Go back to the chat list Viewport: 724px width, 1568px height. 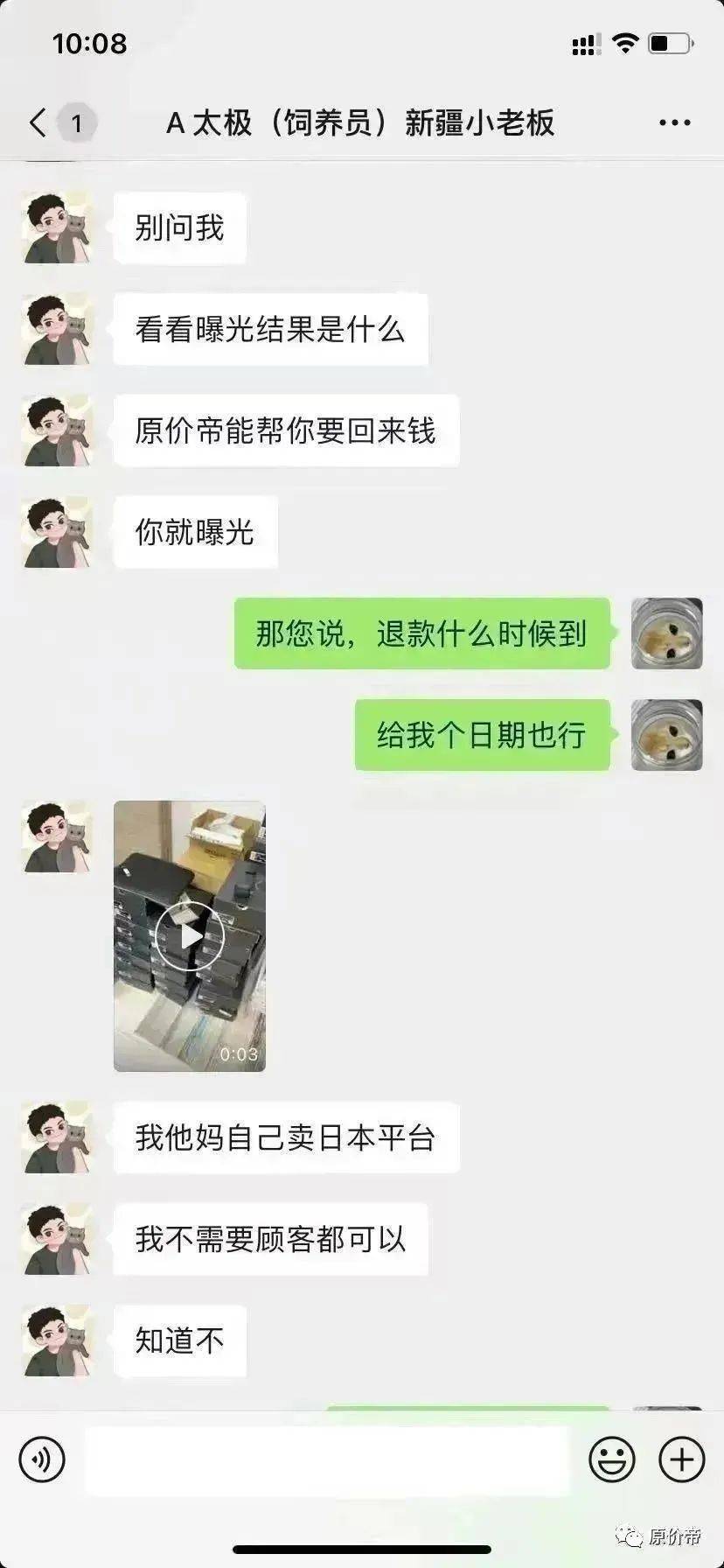(38, 123)
